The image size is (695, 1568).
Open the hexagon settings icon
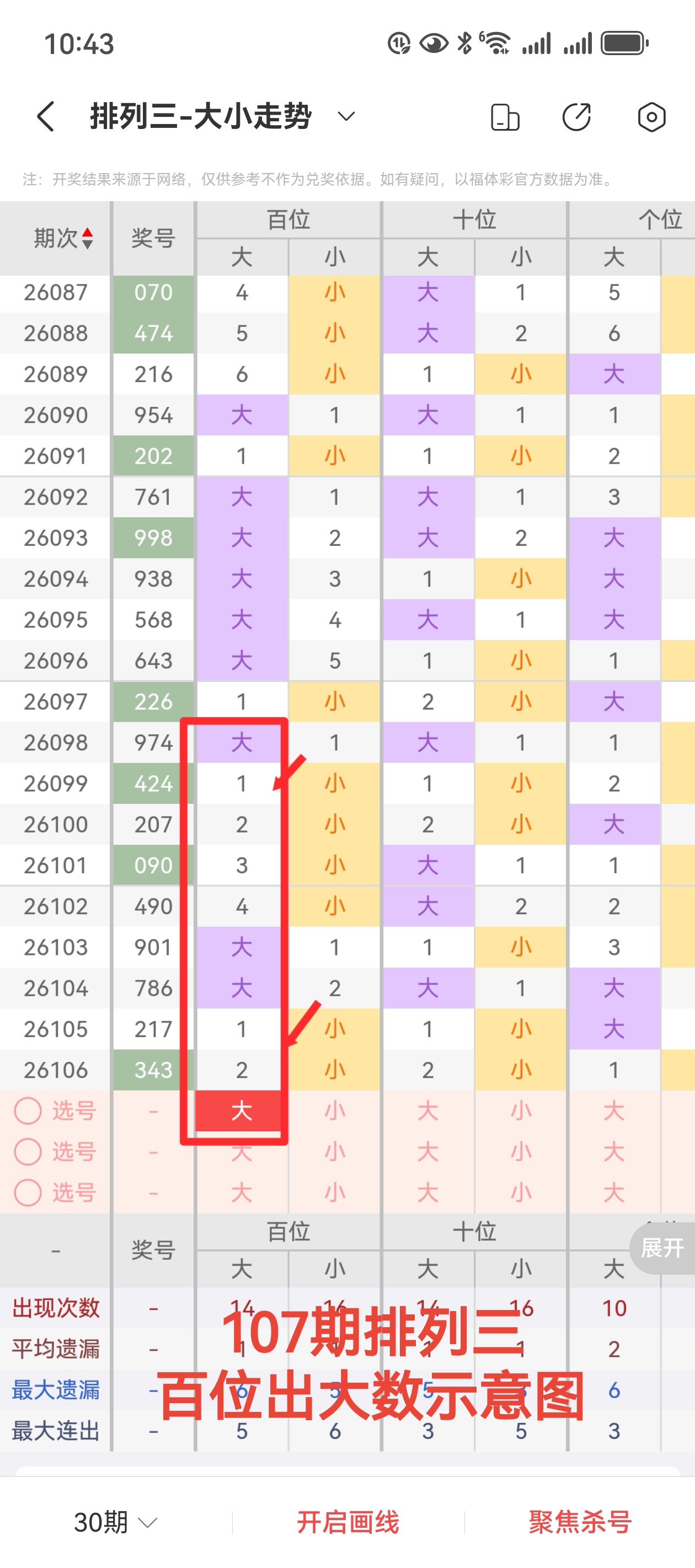pos(651,117)
